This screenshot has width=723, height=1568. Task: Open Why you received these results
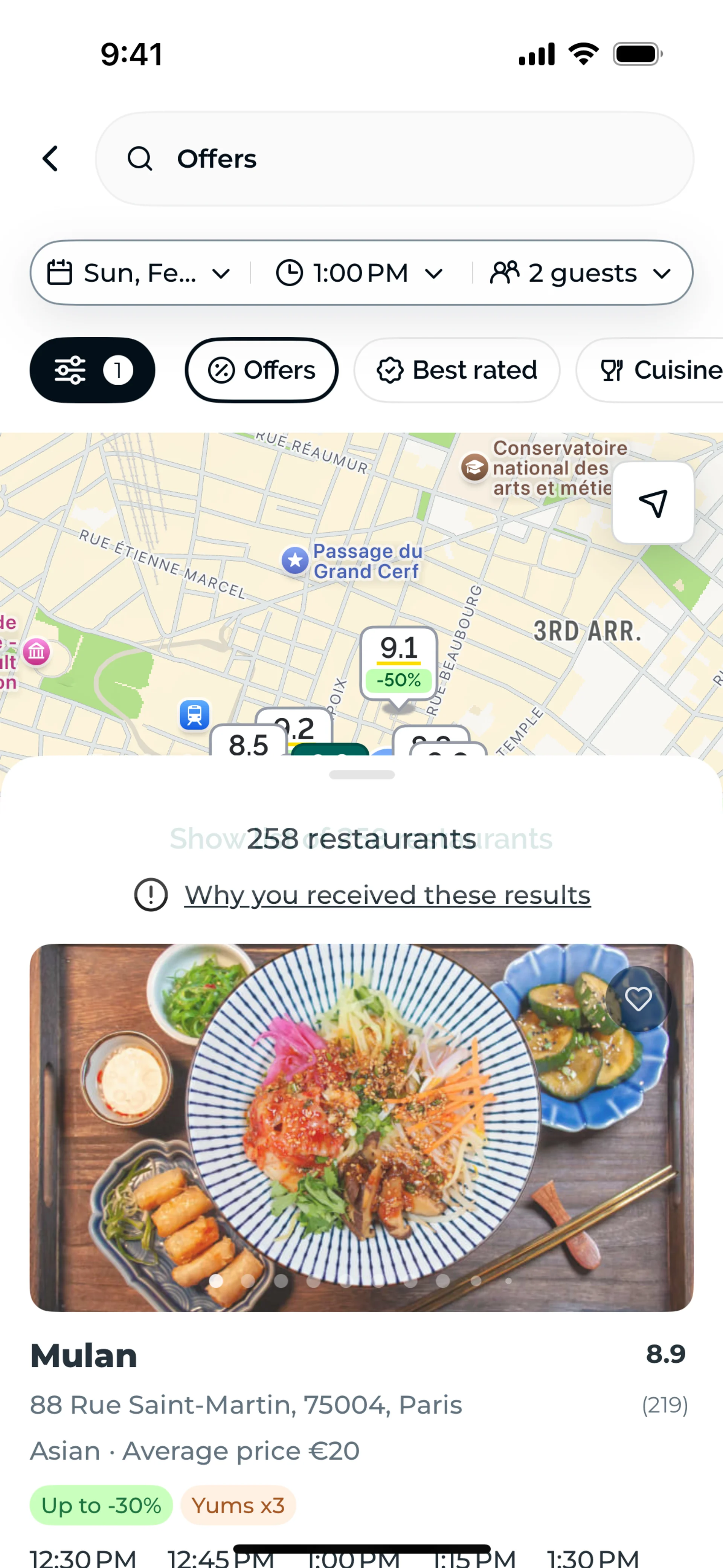[x=387, y=896]
